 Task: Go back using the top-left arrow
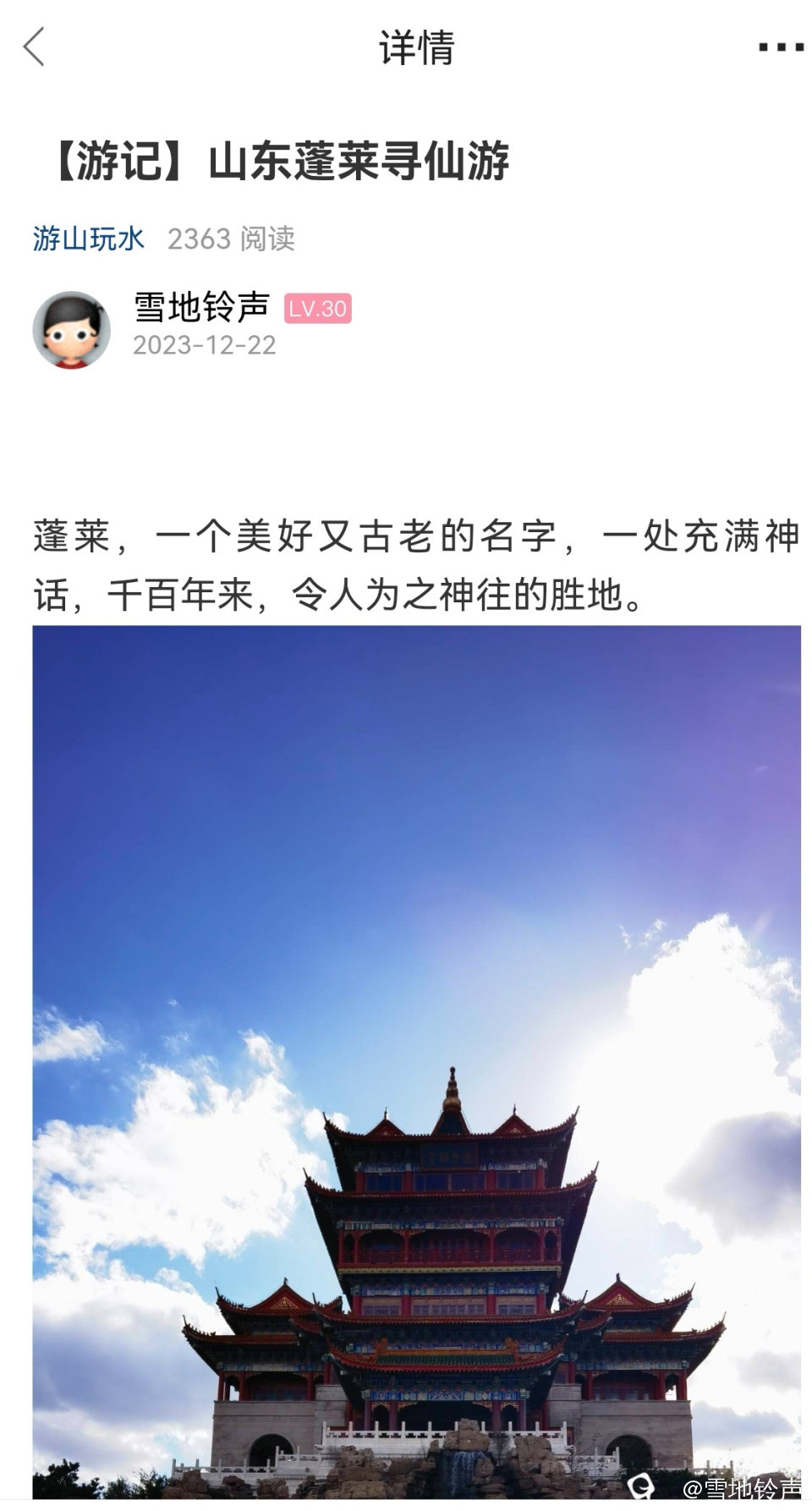pos(34,47)
